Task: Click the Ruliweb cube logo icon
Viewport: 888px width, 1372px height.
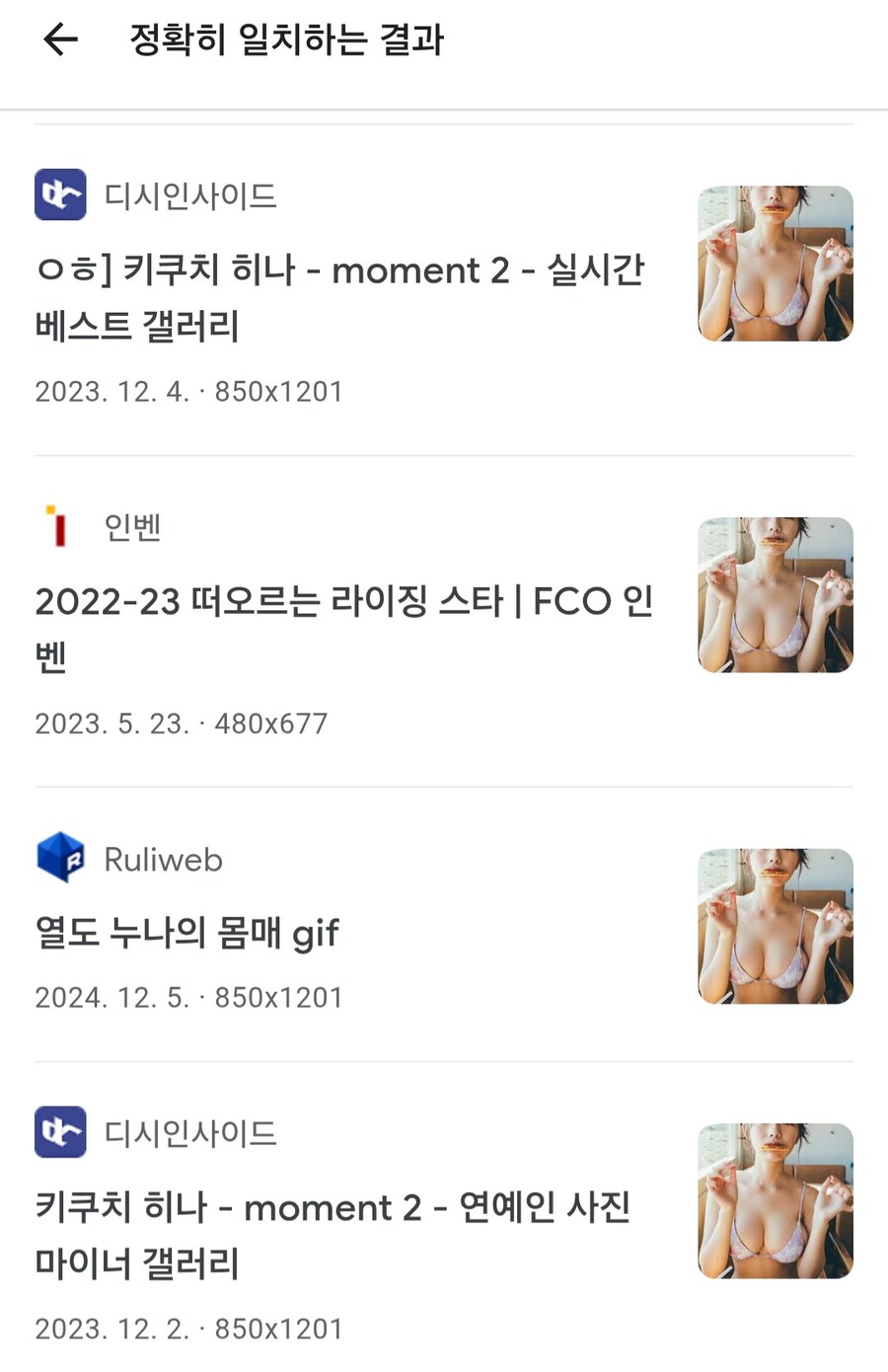Action: pos(59,858)
